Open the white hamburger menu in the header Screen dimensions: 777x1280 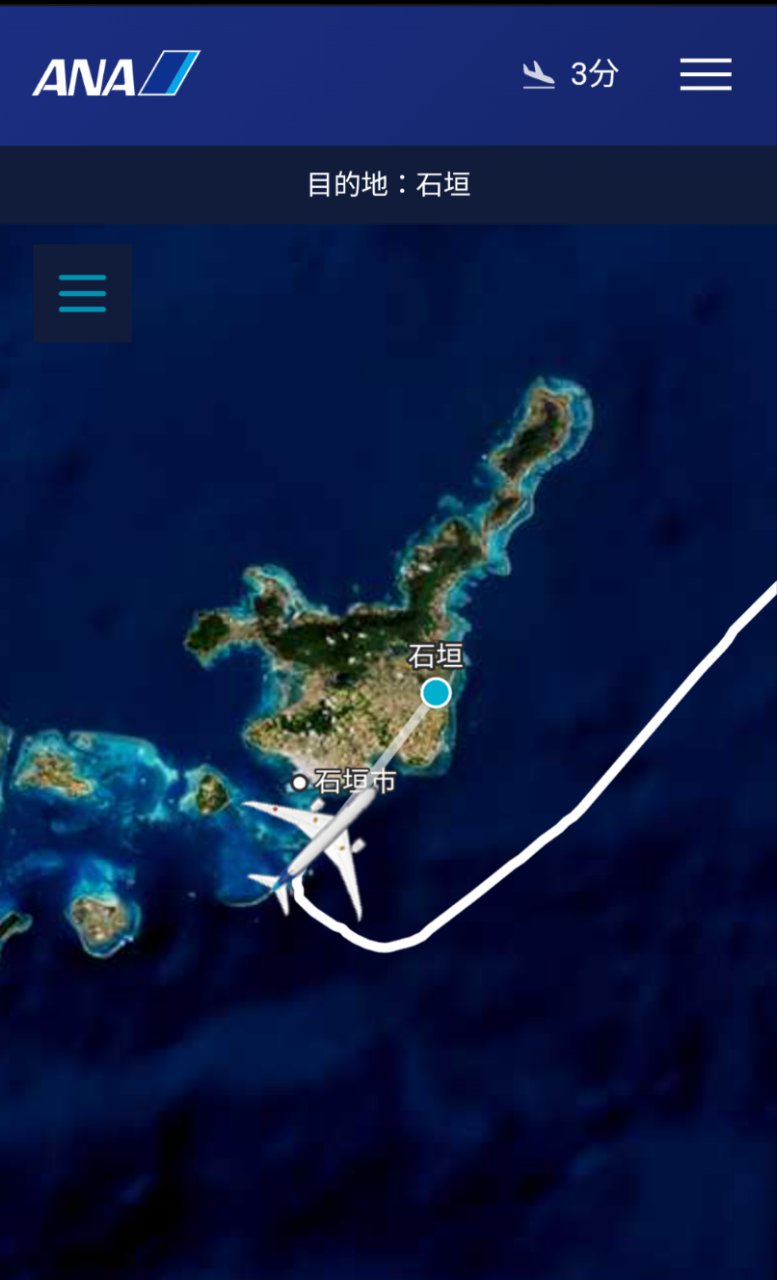click(705, 75)
